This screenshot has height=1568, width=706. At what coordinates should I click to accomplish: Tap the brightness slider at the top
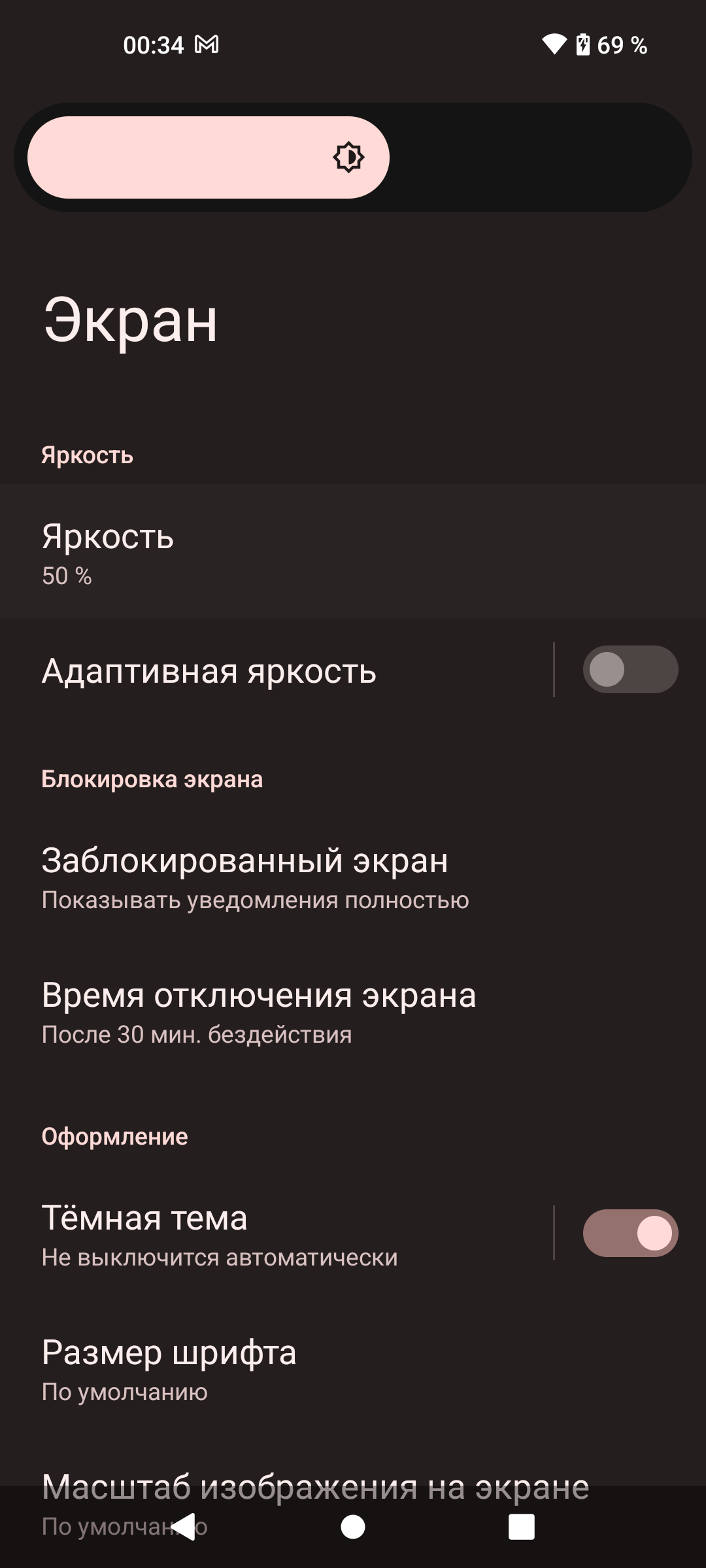pyautogui.click(x=353, y=157)
